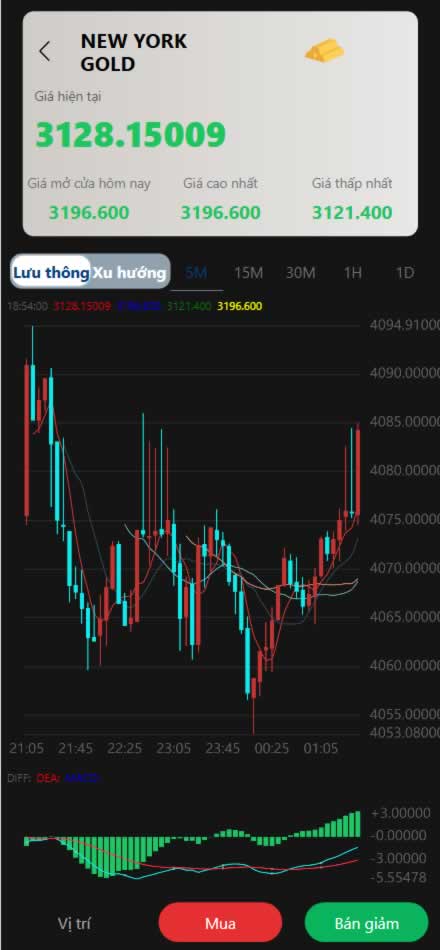Screen dimensions: 440x950
Task: Select the 15M timeframe
Action: click(248, 273)
